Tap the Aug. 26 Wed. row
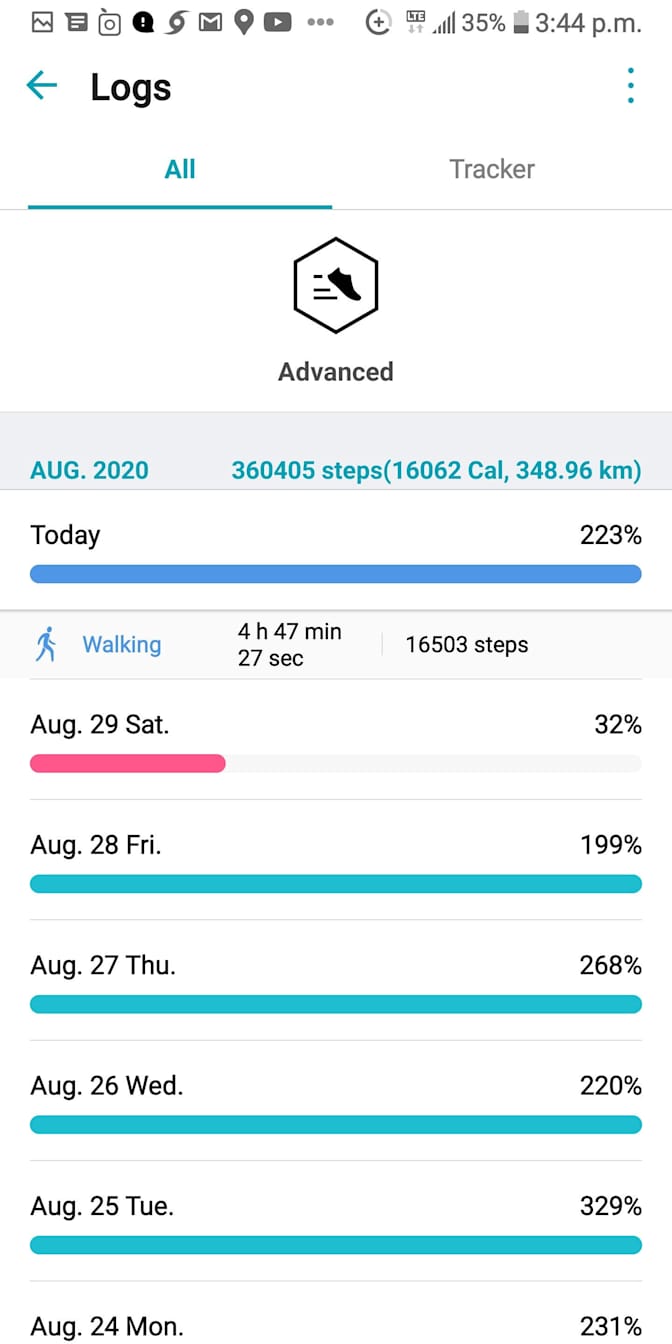672x1344 pixels. pyautogui.click(x=335, y=1101)
